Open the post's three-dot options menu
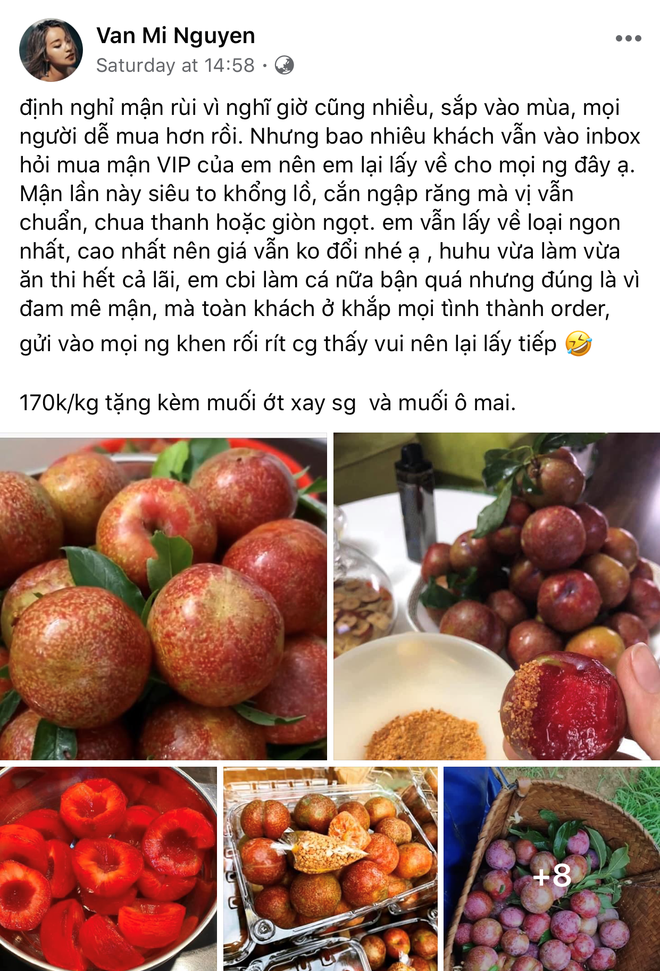The image size is (660, 971). pyautogui.click(x=627, y=39)
